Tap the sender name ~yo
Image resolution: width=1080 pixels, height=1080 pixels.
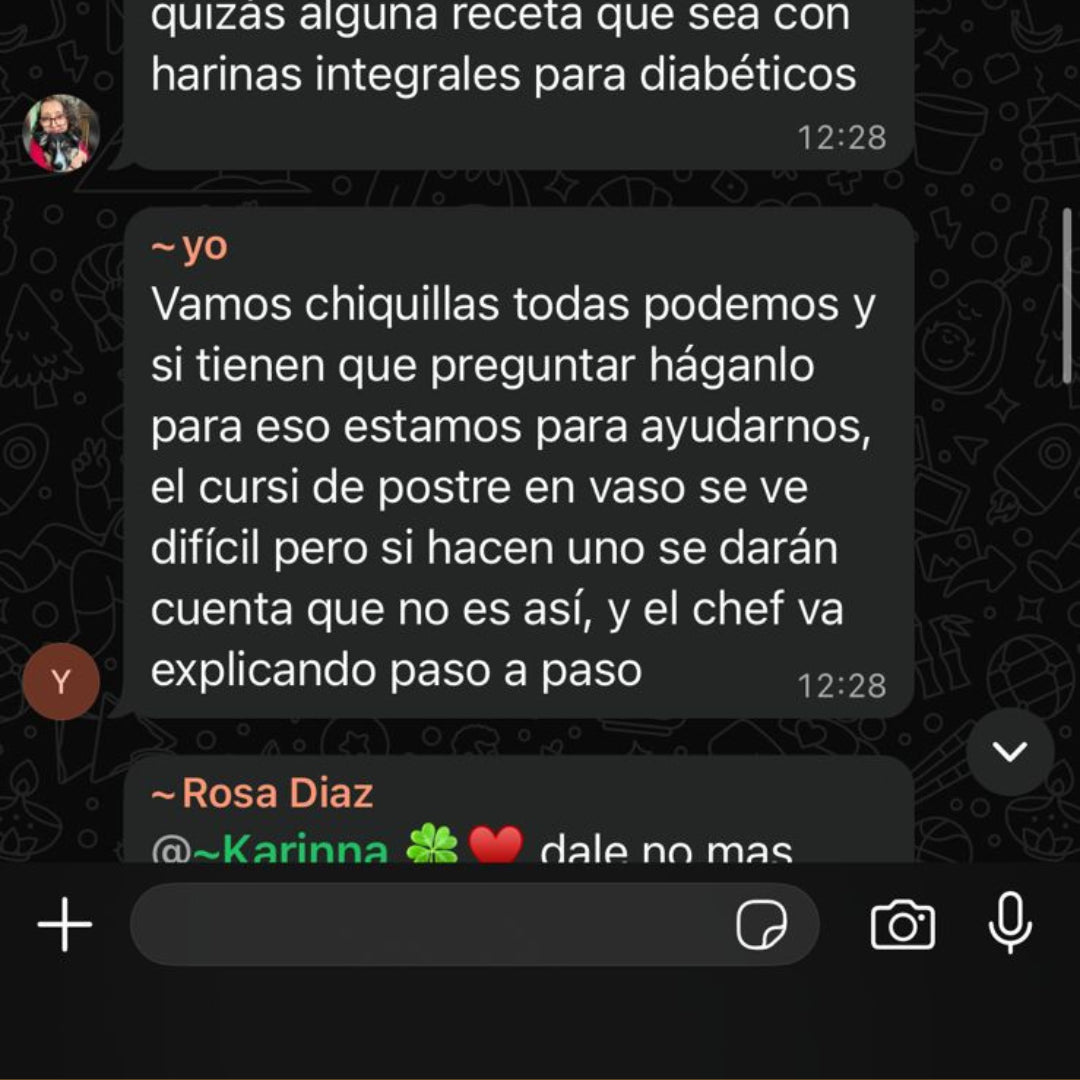click(190, 247)
